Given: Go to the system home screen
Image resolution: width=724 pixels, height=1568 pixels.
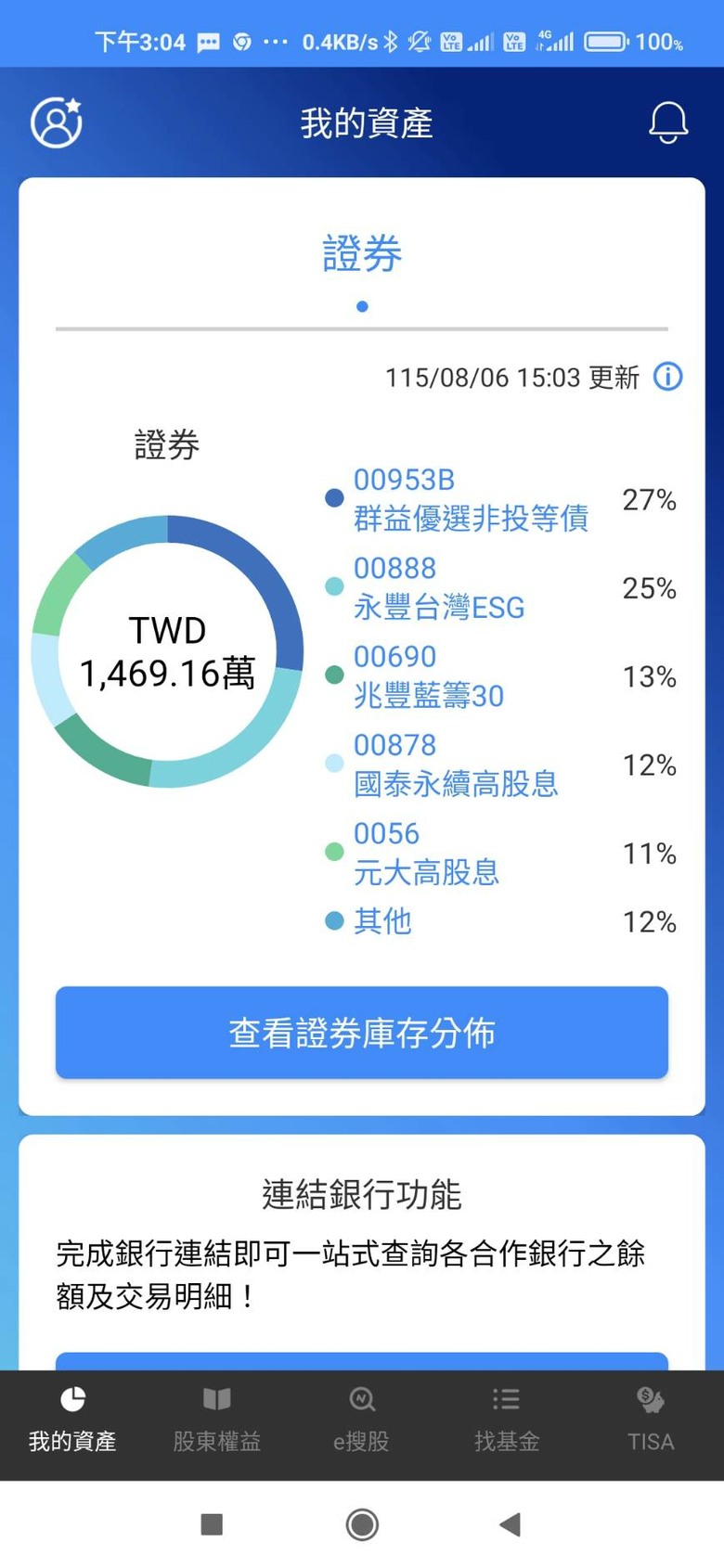Looking at the screenshot, I should [x=362, y=1523].
